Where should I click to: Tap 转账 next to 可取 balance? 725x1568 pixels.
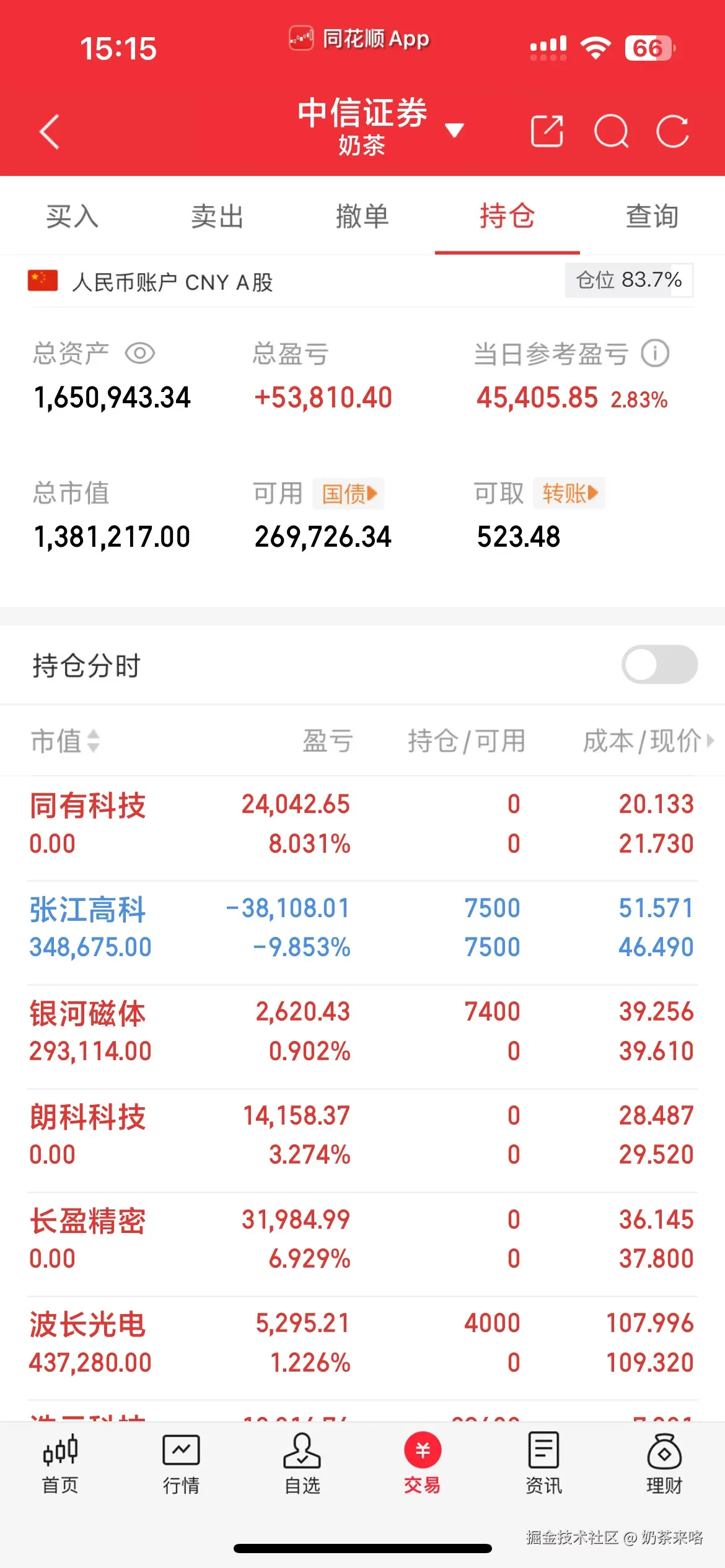tap(569, 493)
